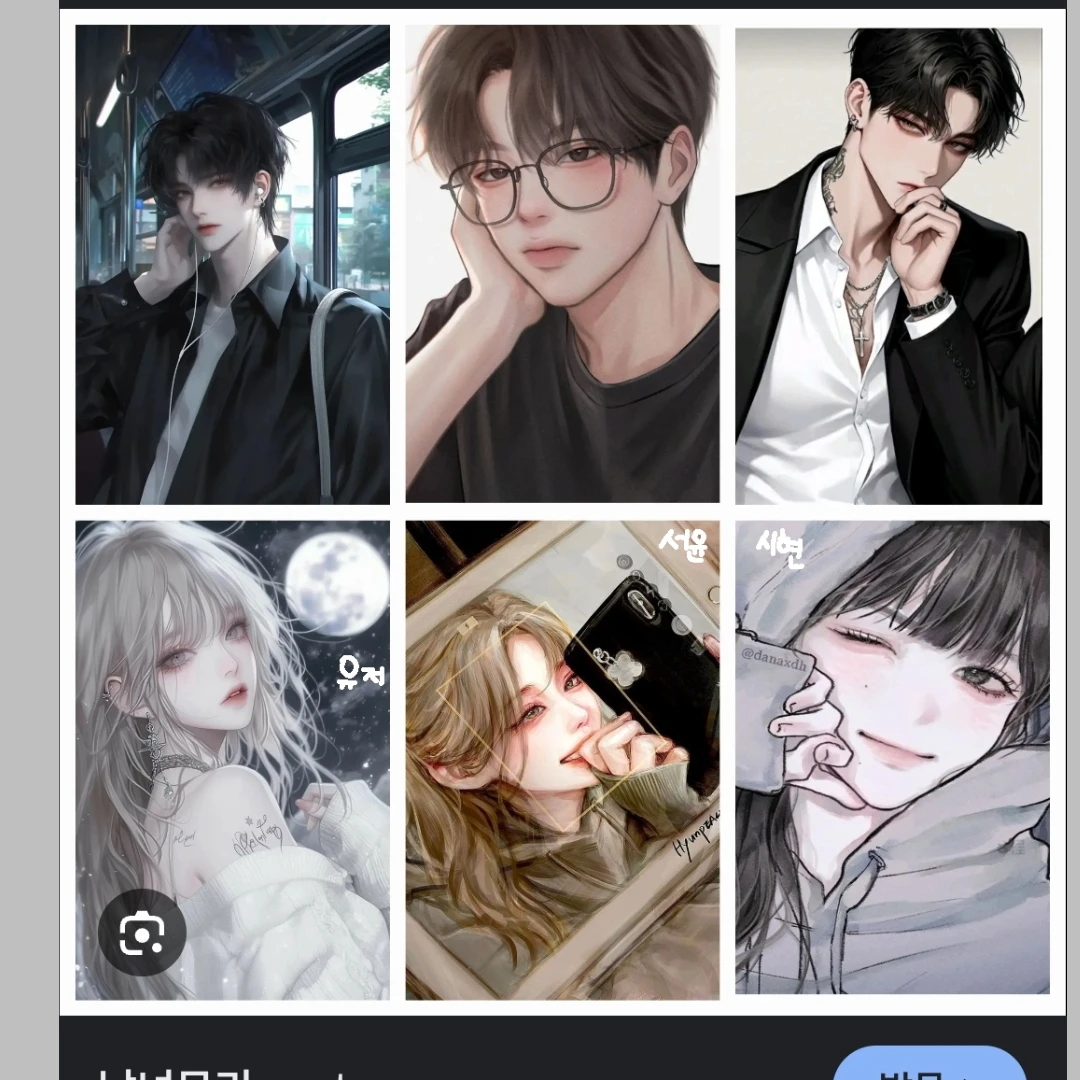Tap the blue 방문 visit button
Viewport: 1080px width, 1080px height.
[x=930, y=1066]
